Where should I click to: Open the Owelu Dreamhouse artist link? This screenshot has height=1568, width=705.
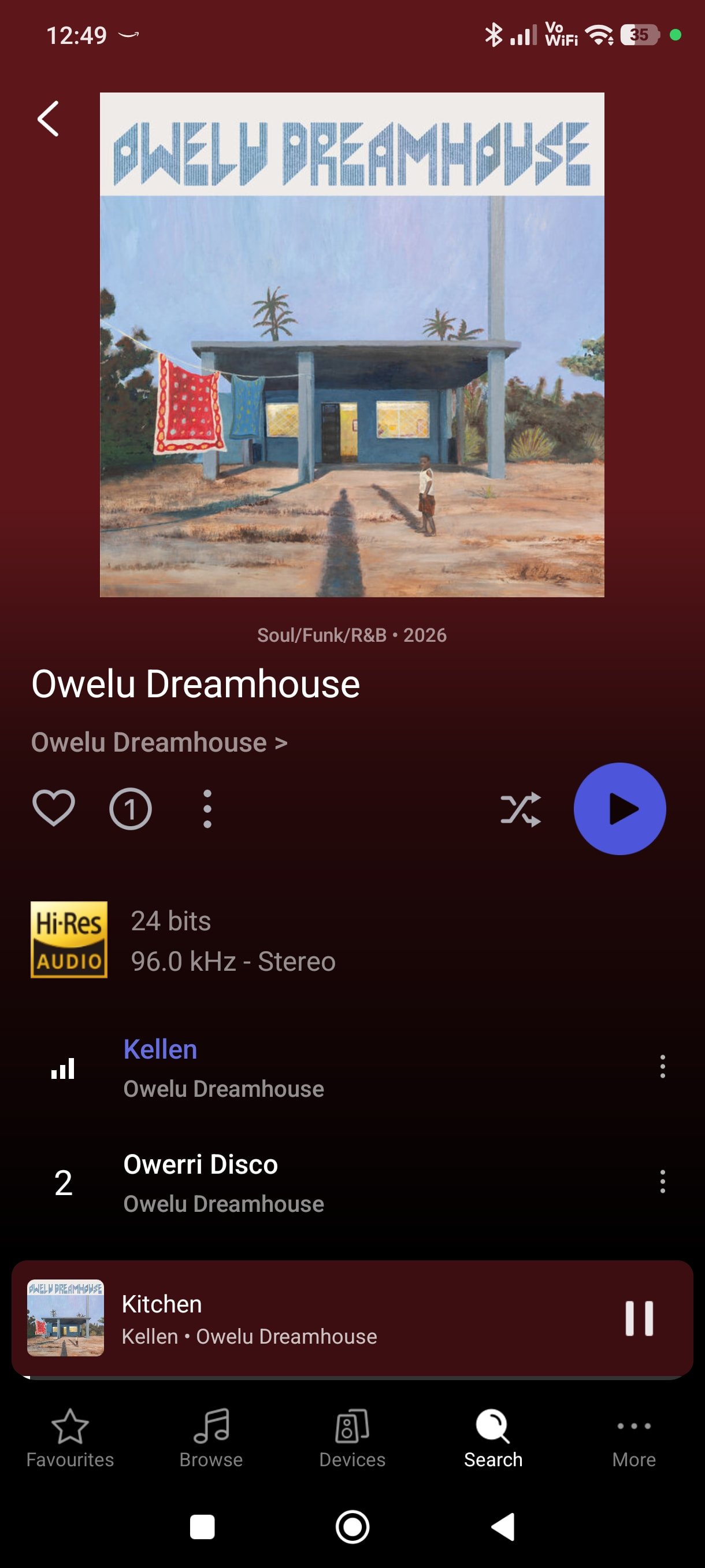tap(159, 742)
